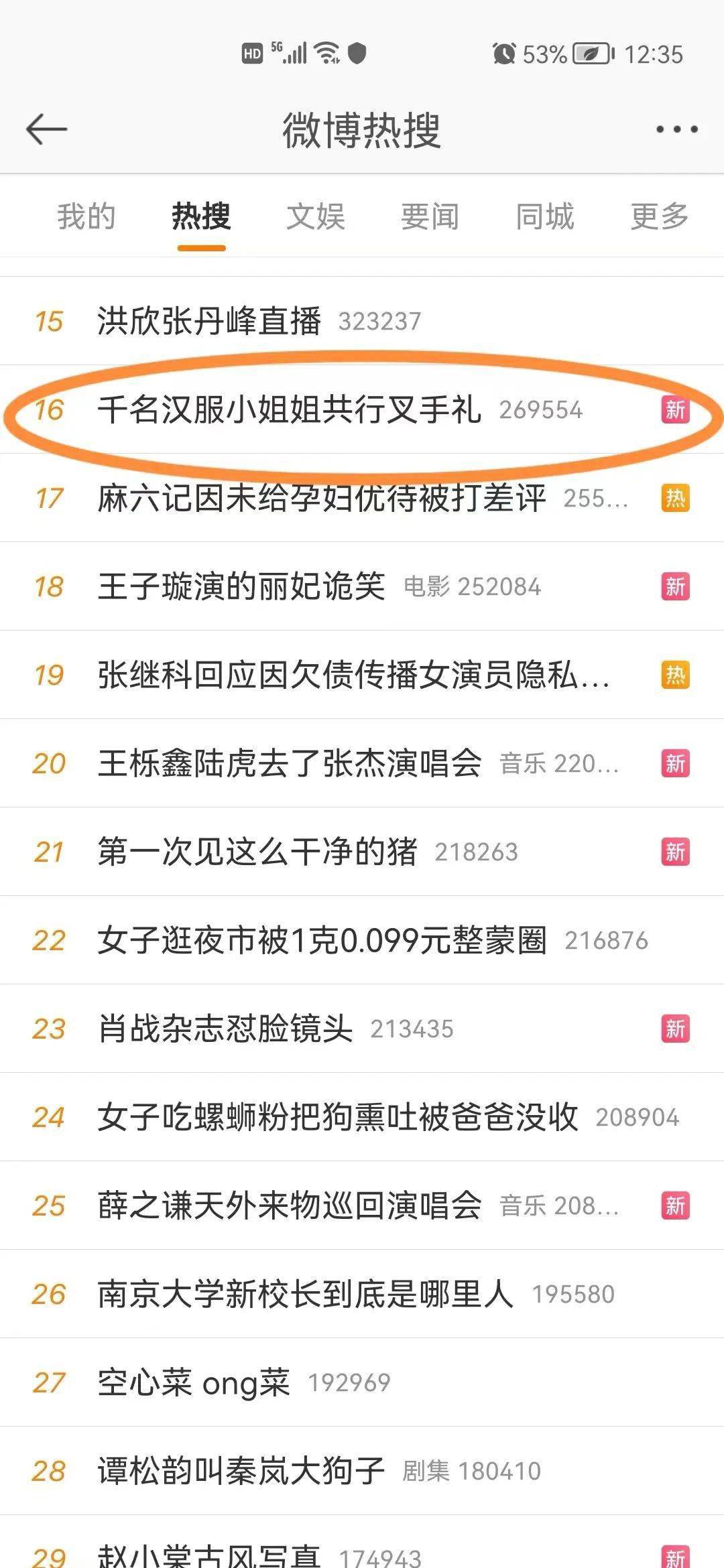The height and width of the screenshot is (1568, 724).
Task: Tap the 更多 tab
Action: (660, 217)
